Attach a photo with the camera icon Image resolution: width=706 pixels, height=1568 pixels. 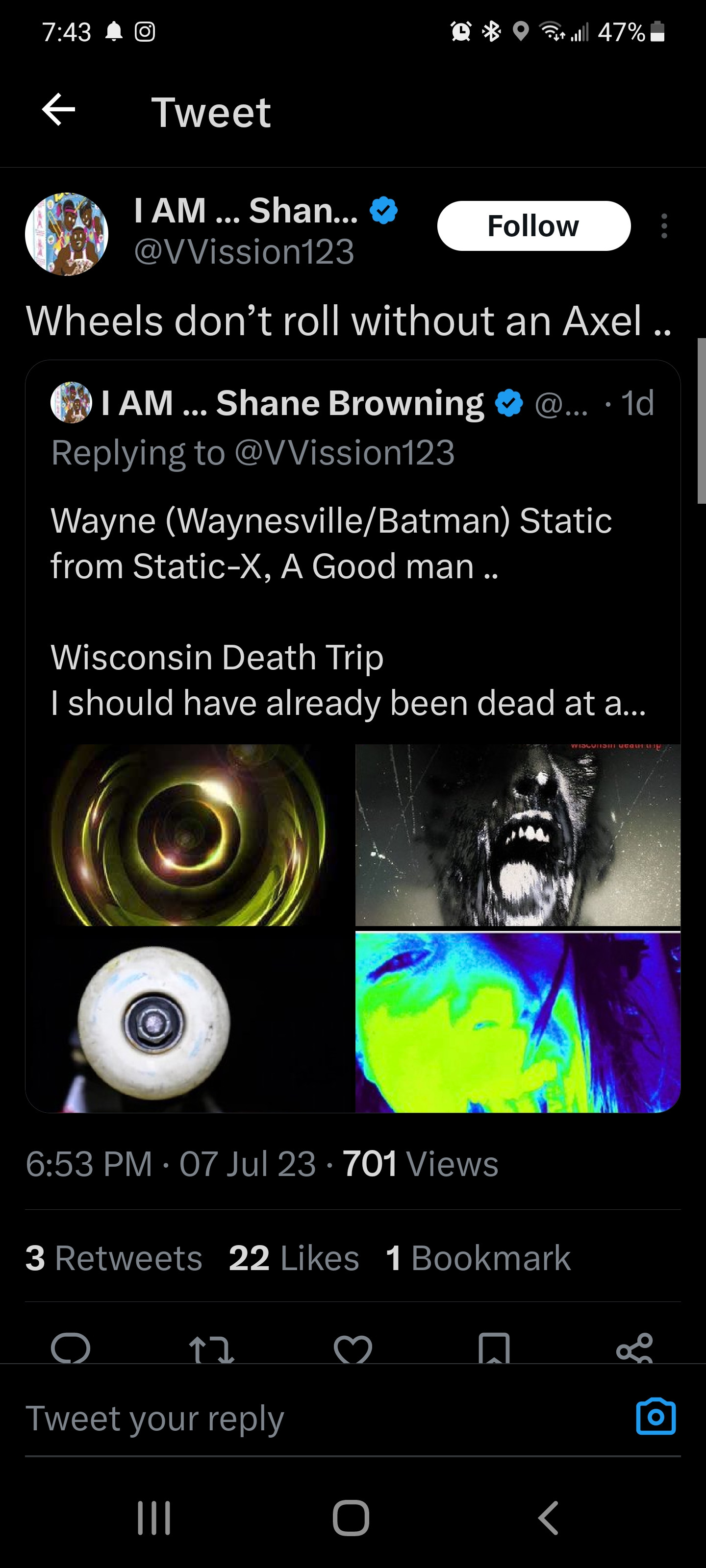[x=656, y=1417]
